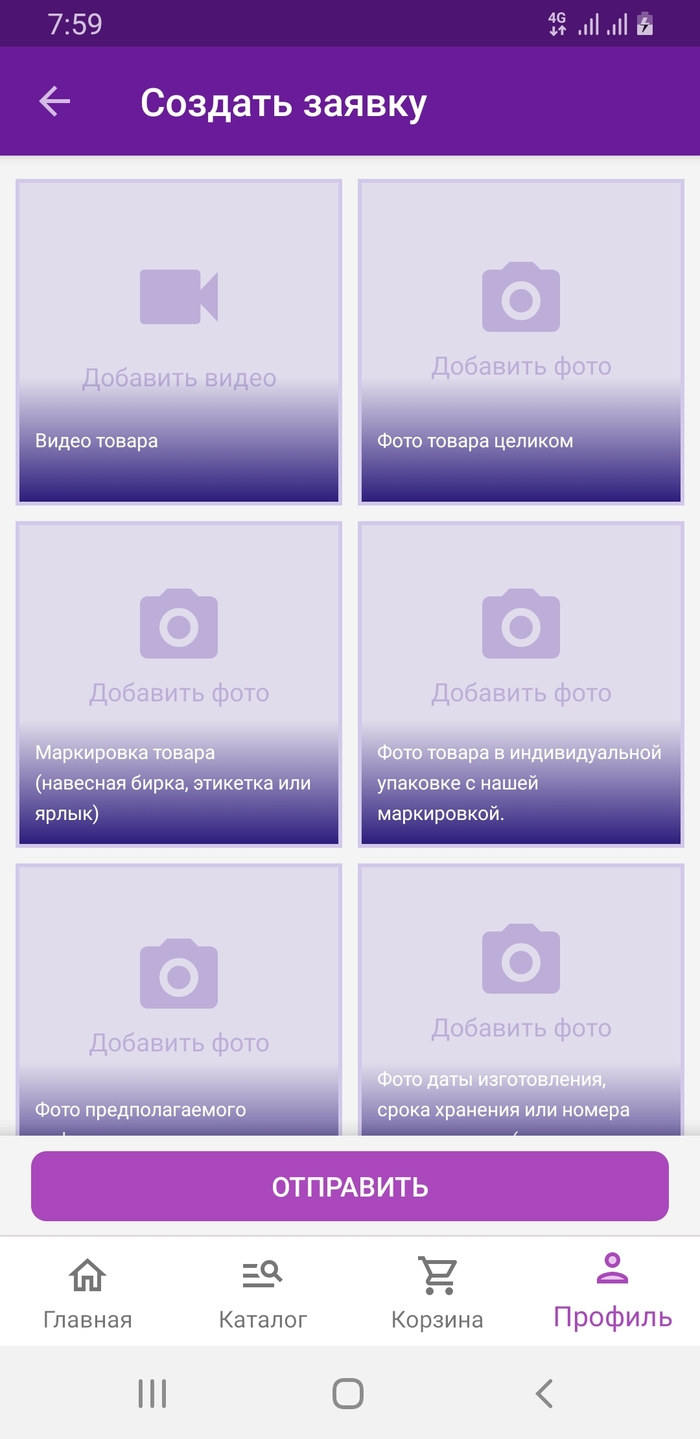Tap the ОТПРАВИТЬ button
The image size is (700, 1439).
click(349, 1187)
